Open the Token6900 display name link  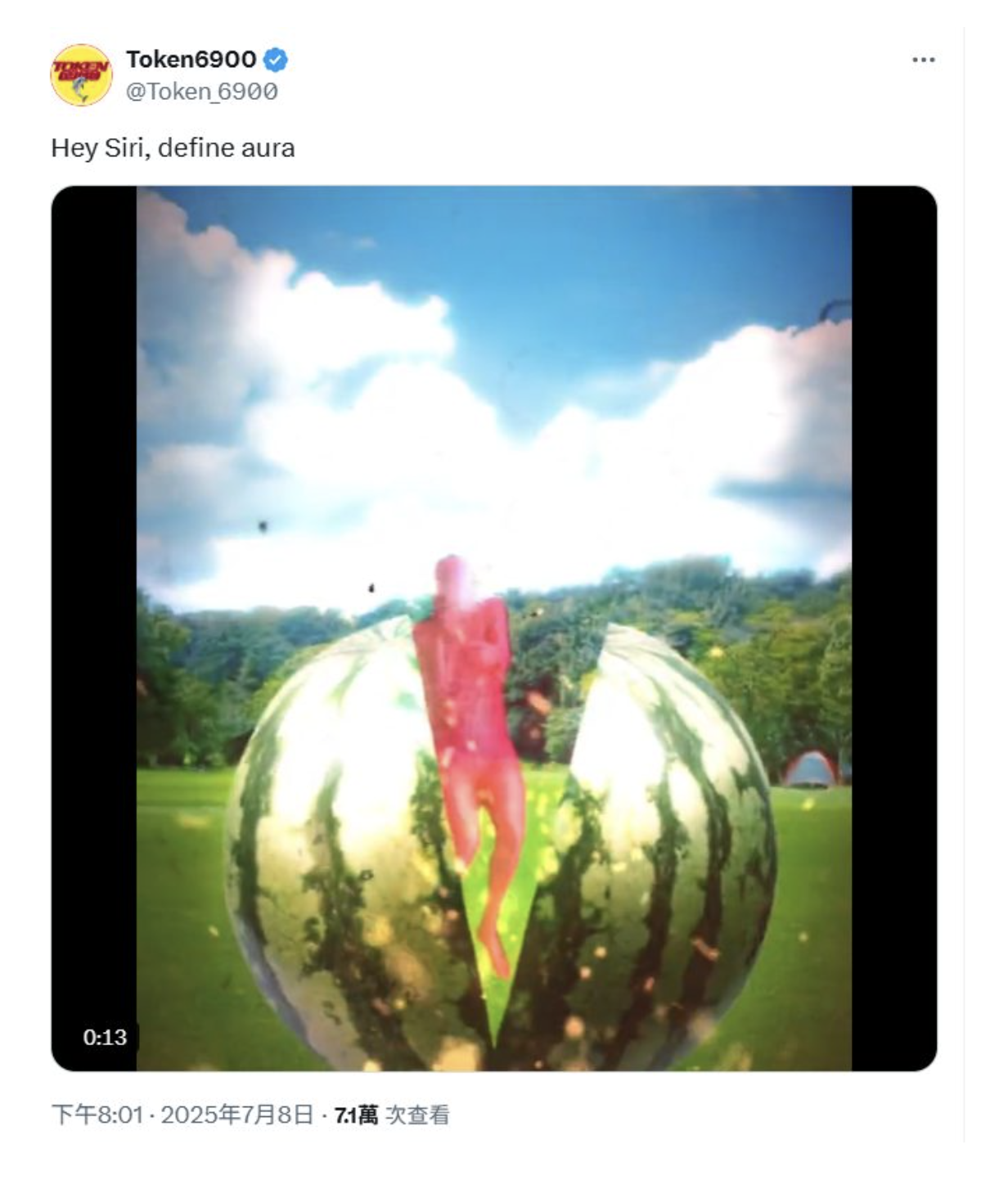click(x=191, y=59)
